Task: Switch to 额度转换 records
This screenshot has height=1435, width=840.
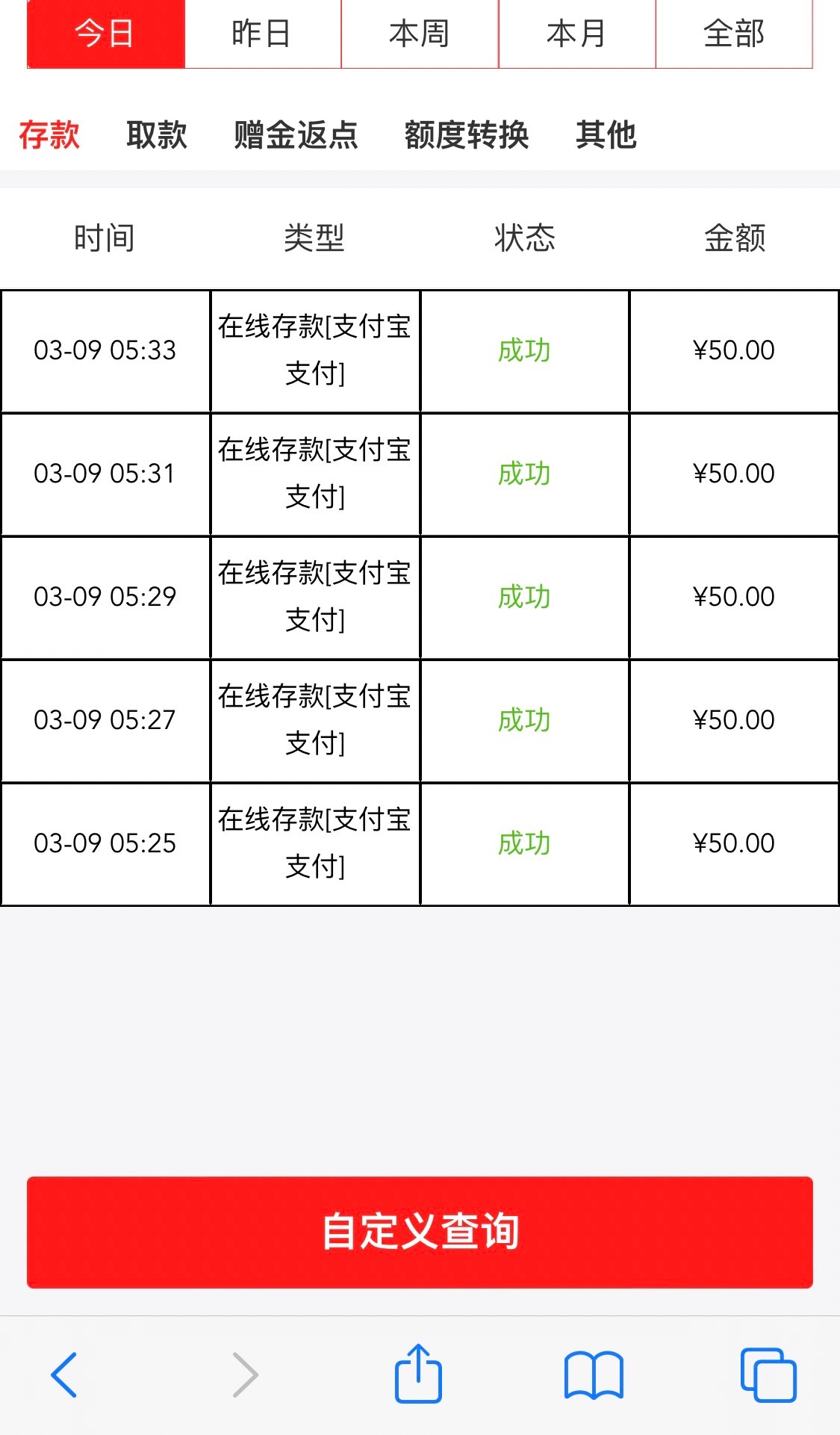Action: click(x=467, y=135)
